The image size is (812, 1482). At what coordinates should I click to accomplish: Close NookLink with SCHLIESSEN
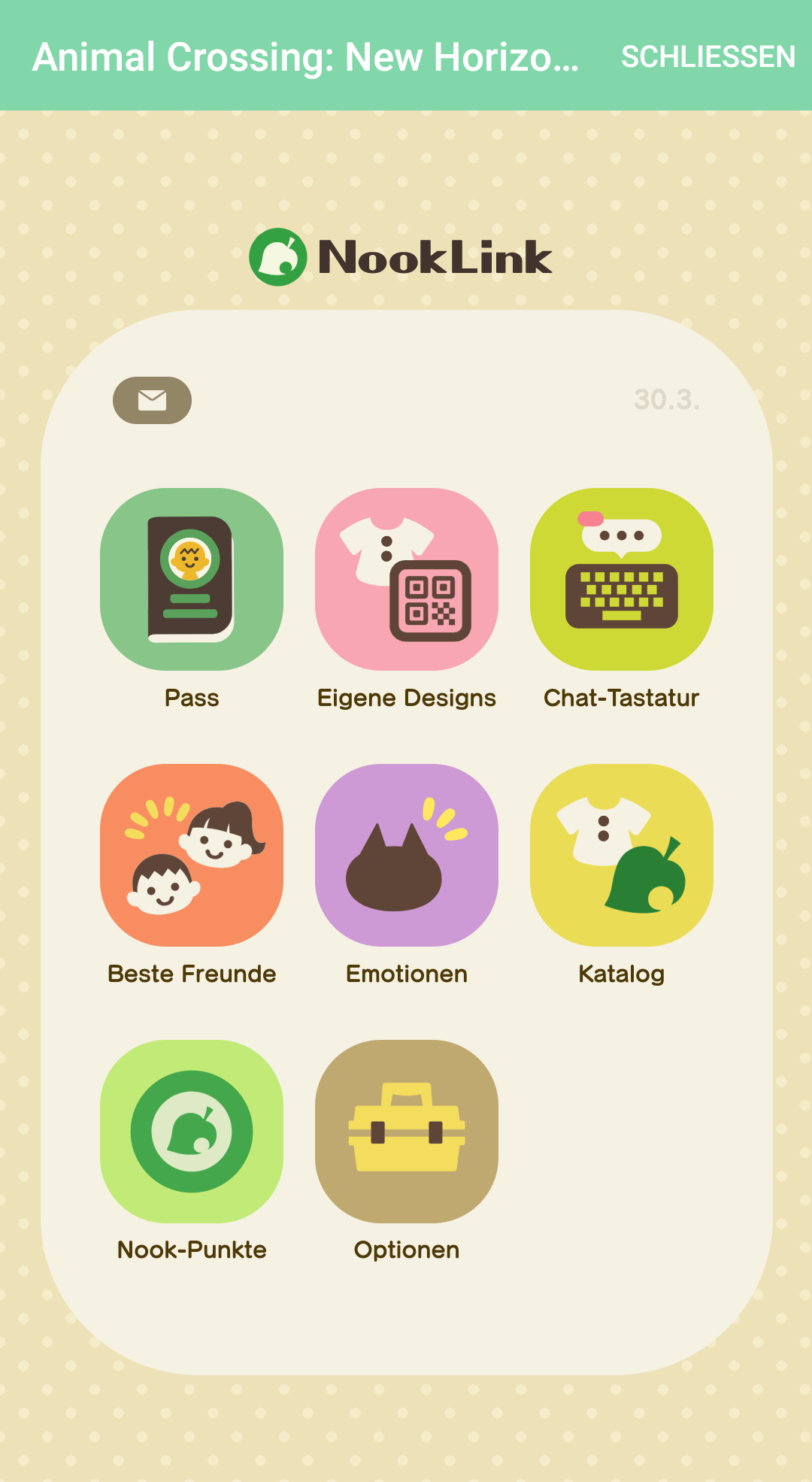tap(707, 57)
